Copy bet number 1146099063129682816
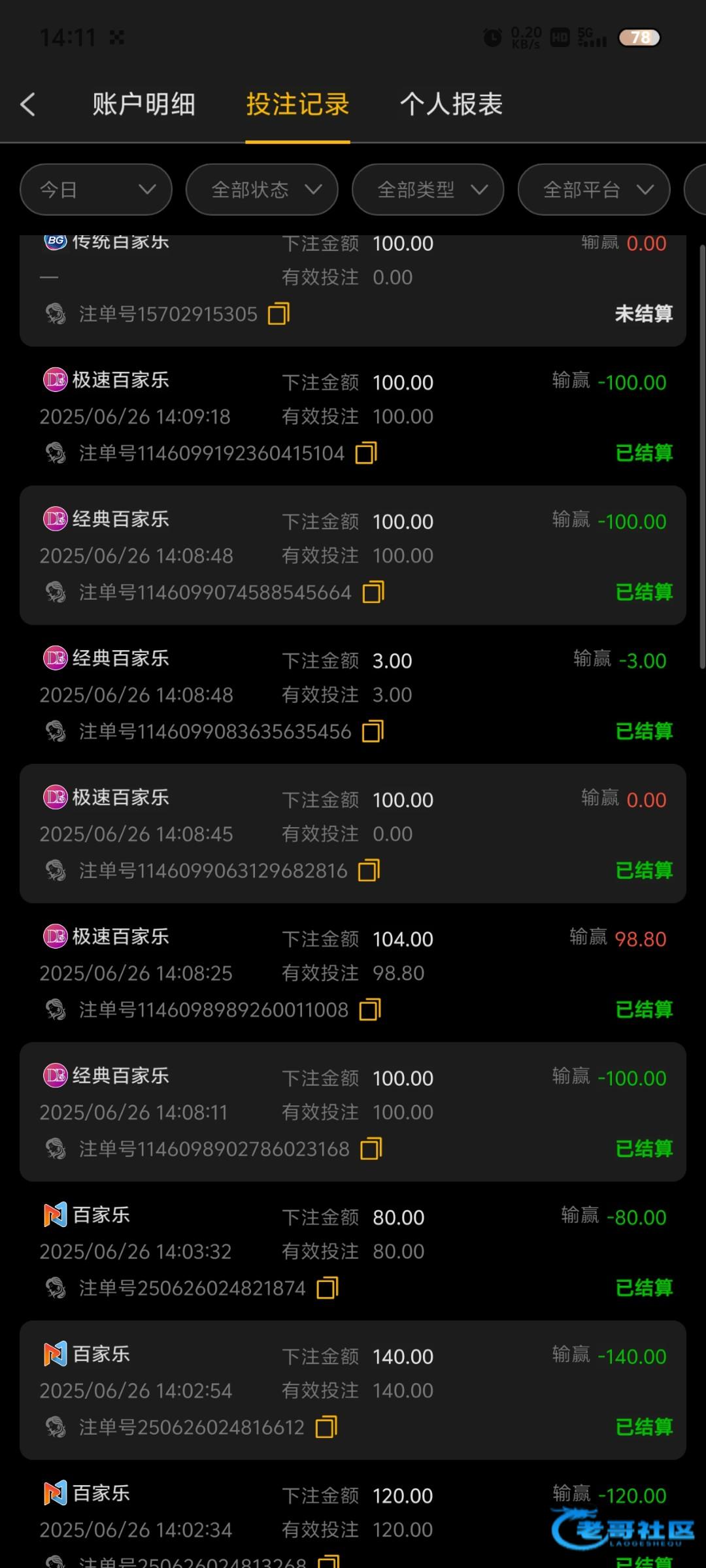This screenshot has height=1568, width=706. click(369, 870)
